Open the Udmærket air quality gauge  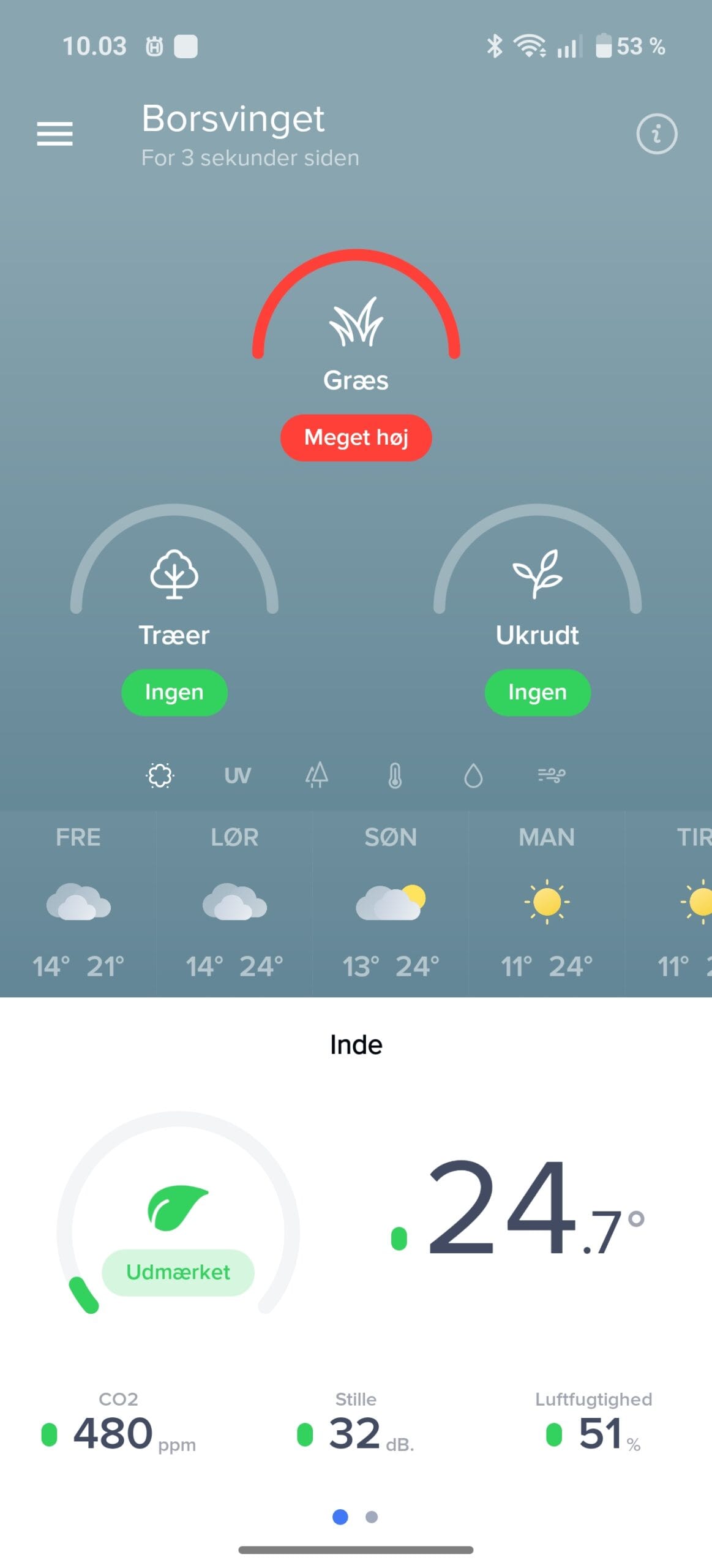pos(178,1213)
